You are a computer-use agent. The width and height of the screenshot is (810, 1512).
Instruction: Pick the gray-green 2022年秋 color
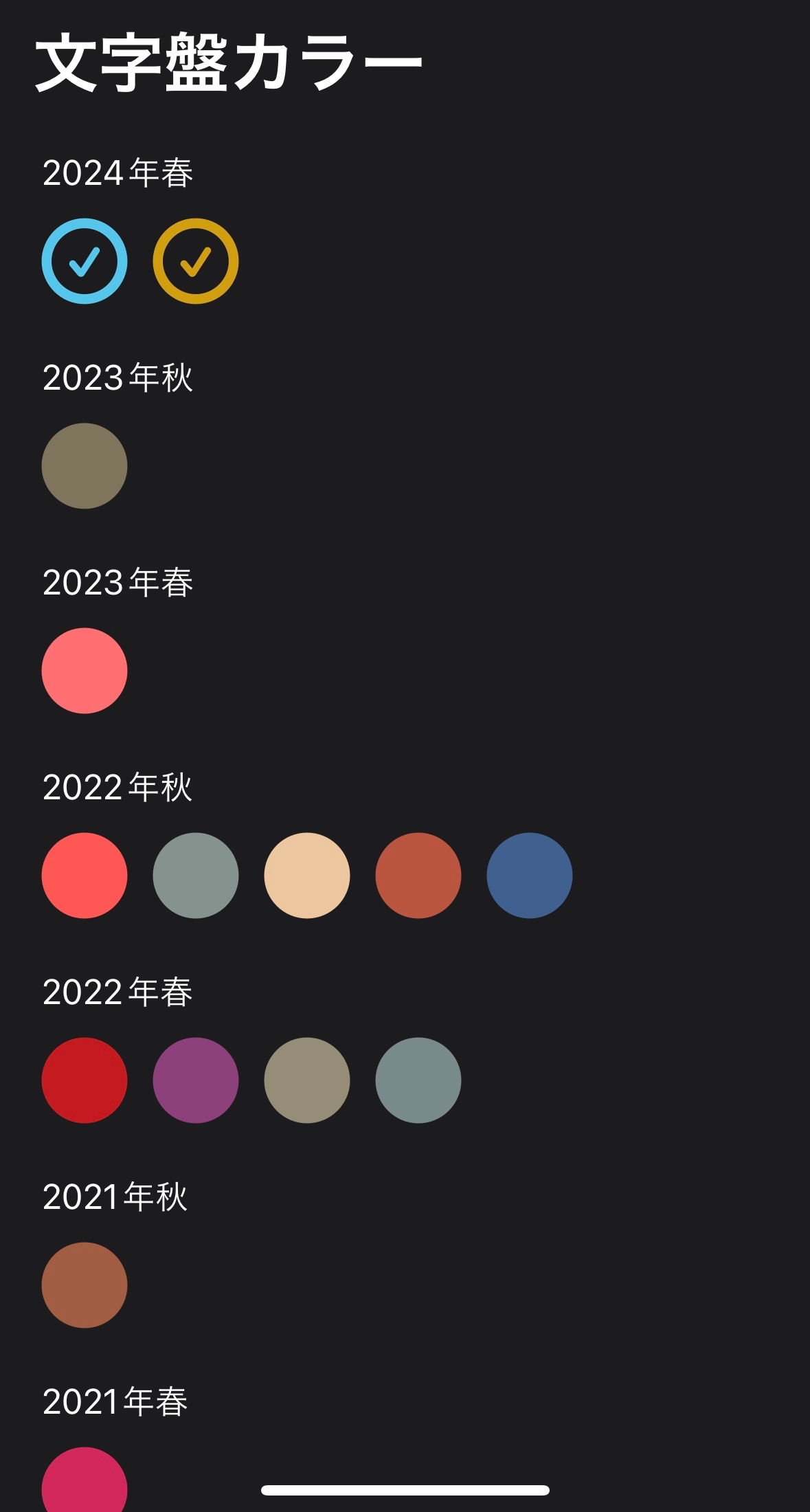click(196, 876)
